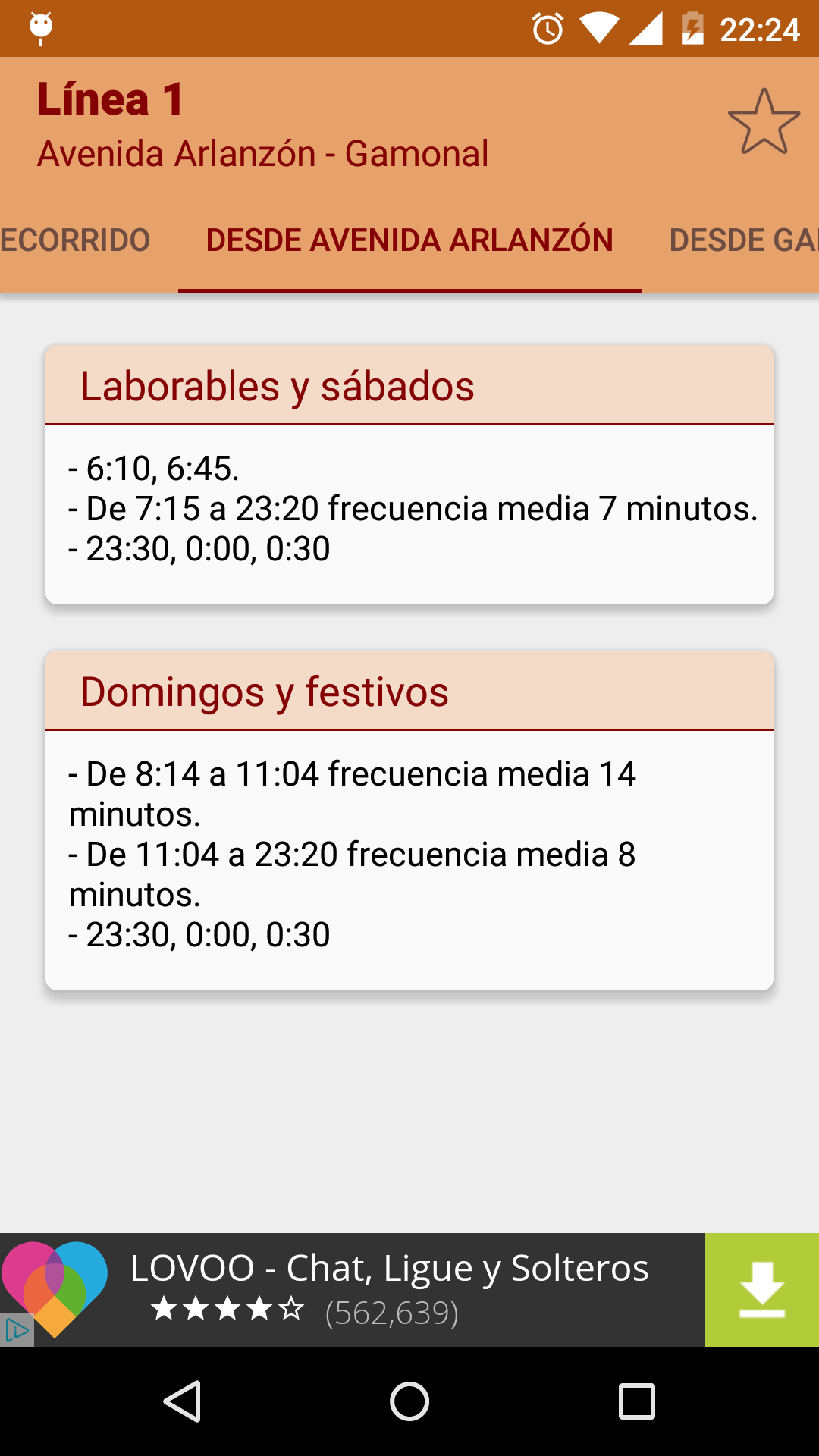Go back with the system back button
819x1456 pixels.
click(x=182, y=1401)
